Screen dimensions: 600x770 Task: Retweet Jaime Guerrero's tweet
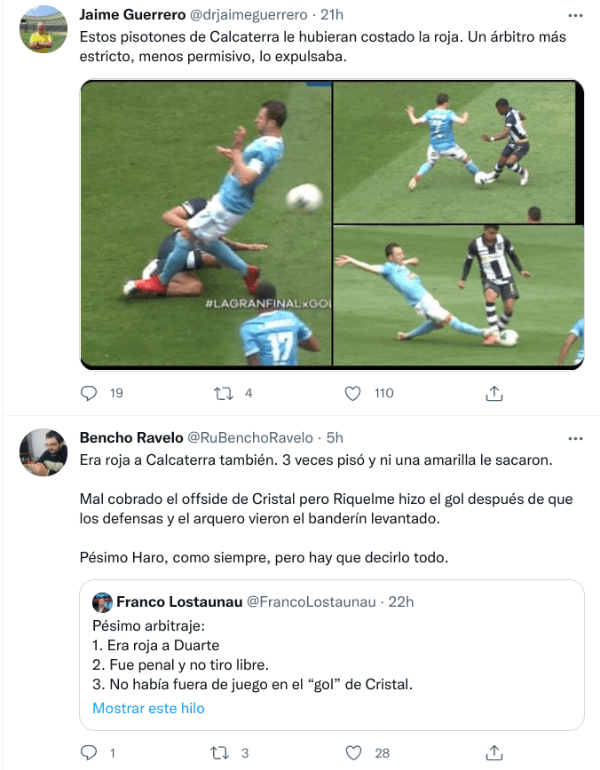223,393
